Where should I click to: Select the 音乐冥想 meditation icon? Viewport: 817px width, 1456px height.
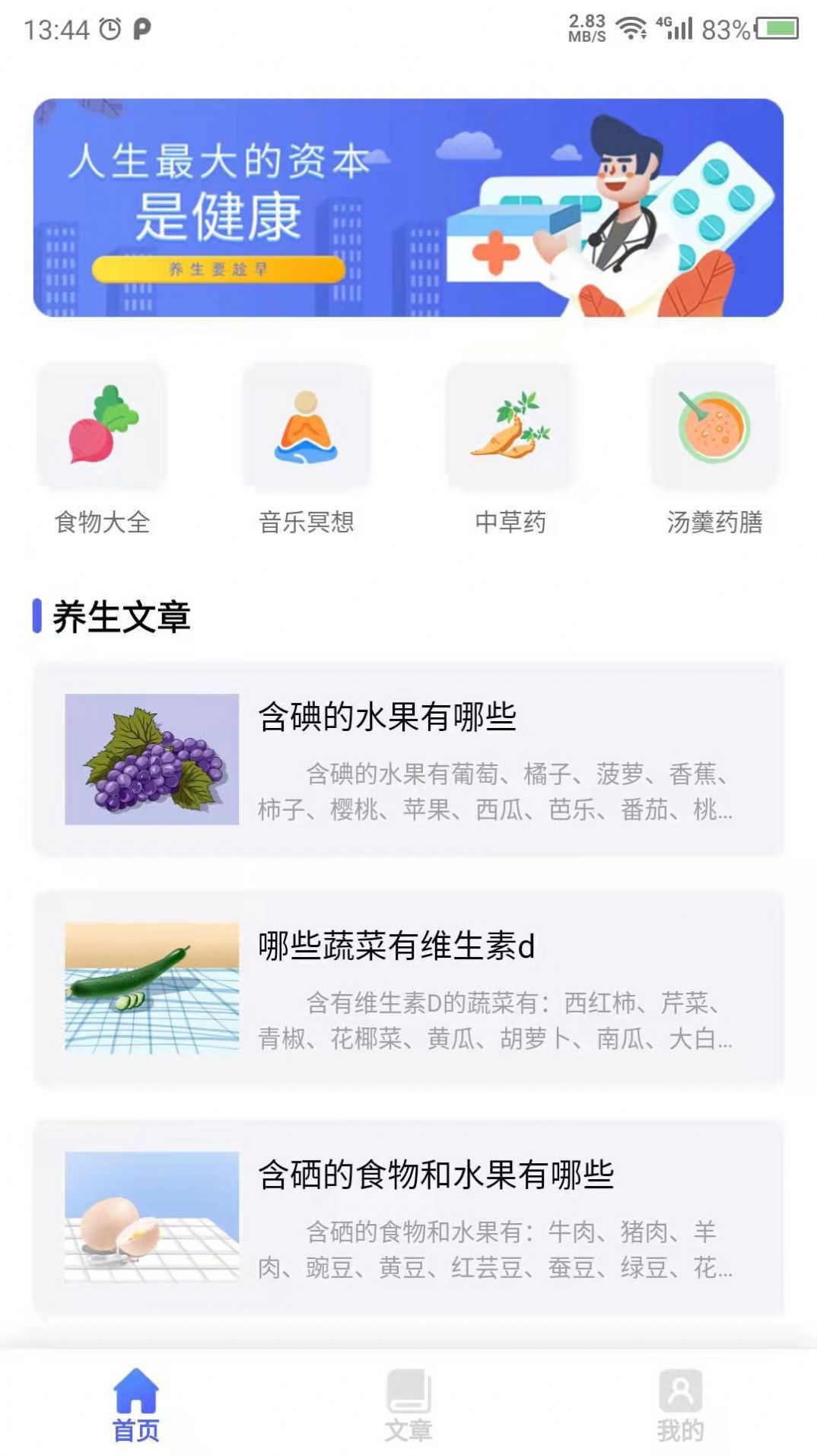[307, 428]
